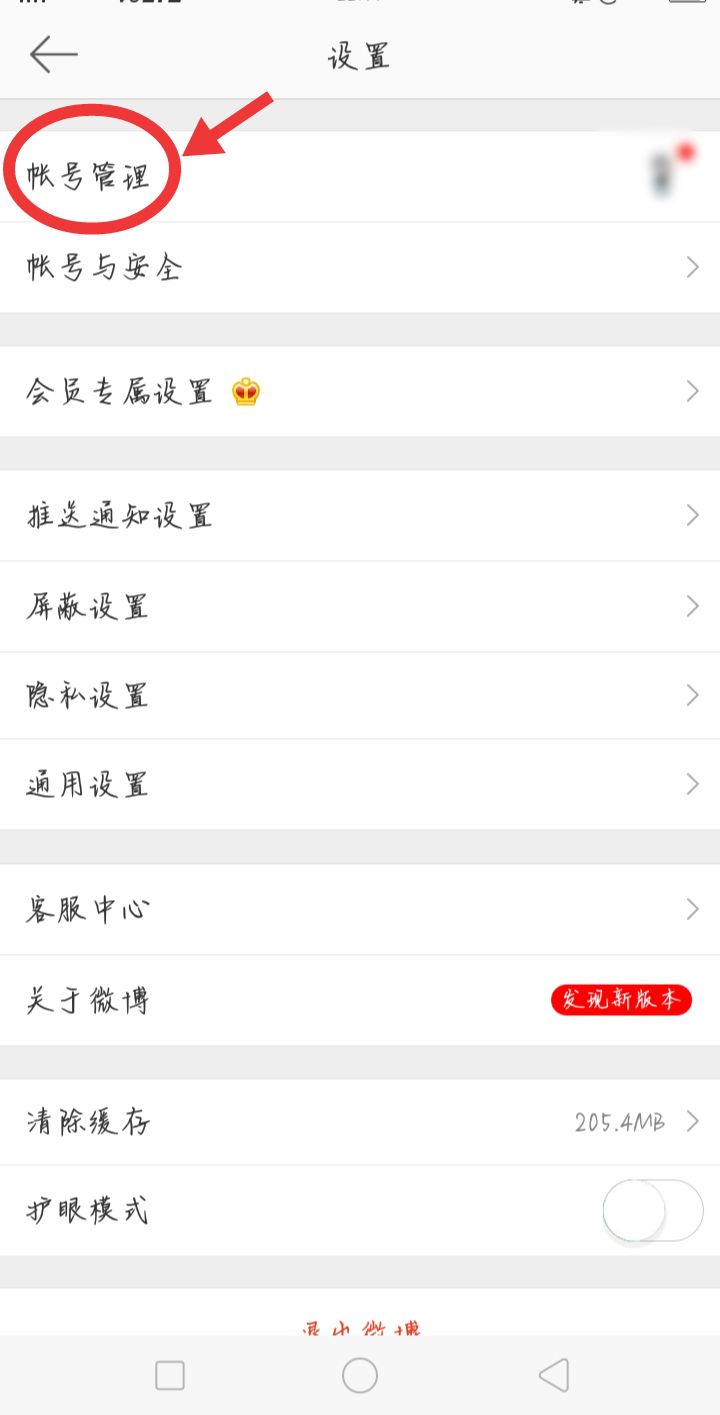The height and width of the screenshot is (1415, 720).
Task: Go back using the top-left arrow
Action: 54,55
